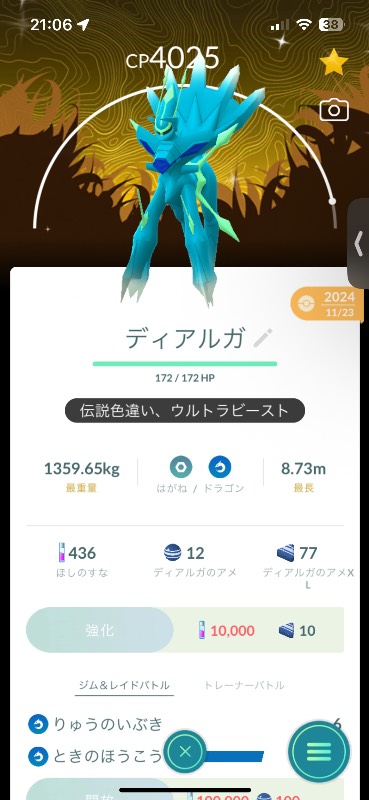Switch to ジム&レイドバトル tab
369x800 pixels.
pyautogui.click(x=124, y=685)
